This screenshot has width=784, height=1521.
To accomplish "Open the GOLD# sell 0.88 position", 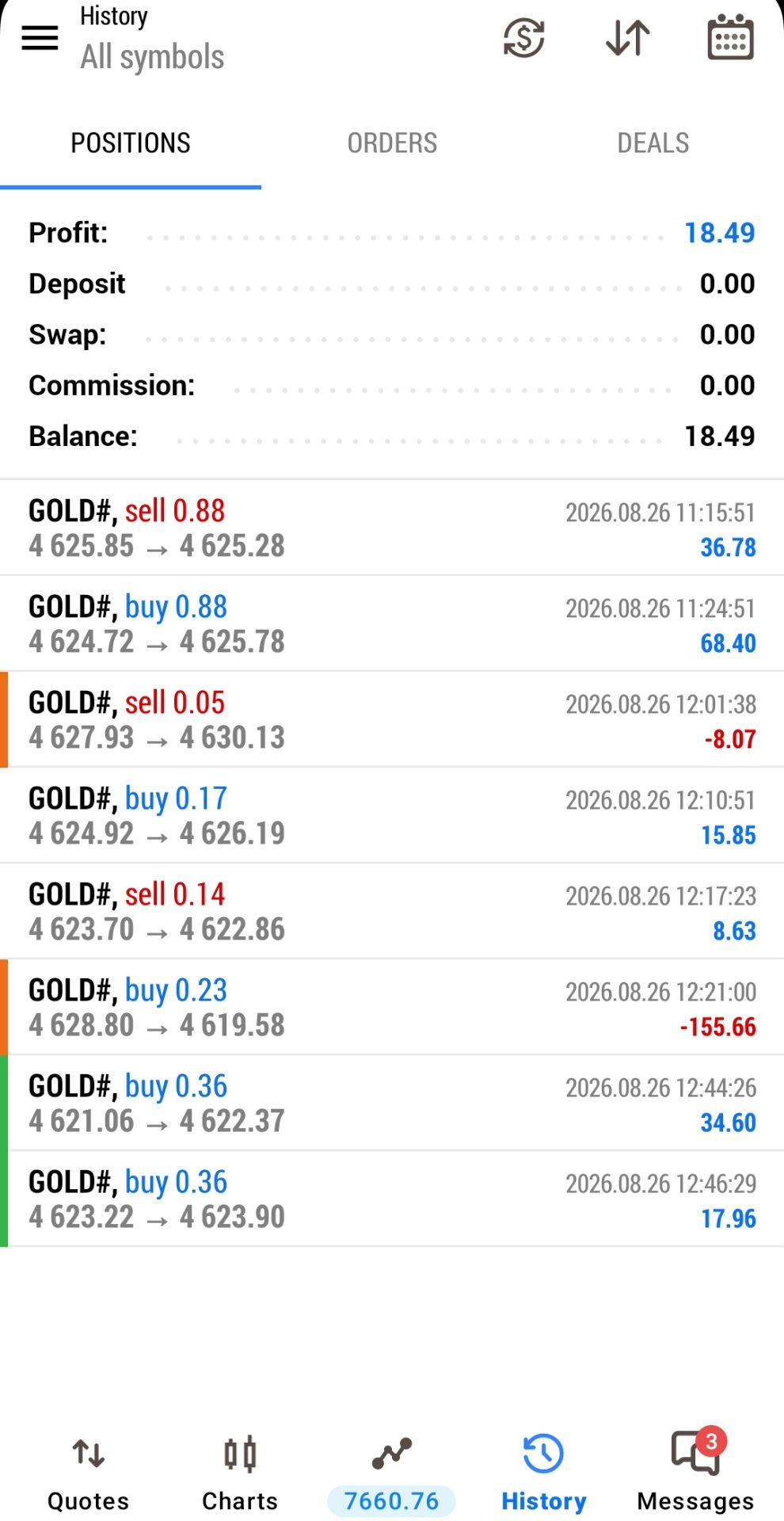I will (x=392, y=528).
